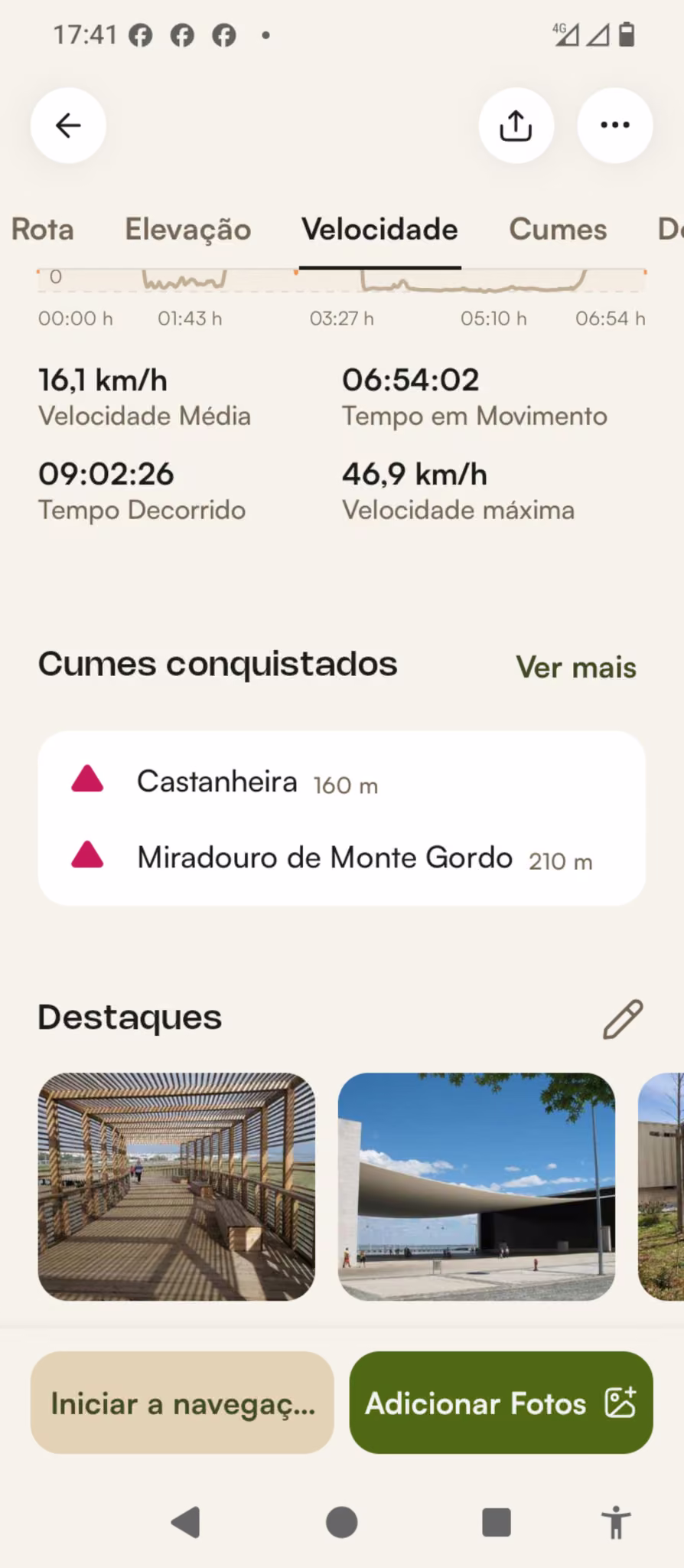This screenshot has width=684, height=1568.
Task: Switch to the Elevação tab
Action: [188, 229]
